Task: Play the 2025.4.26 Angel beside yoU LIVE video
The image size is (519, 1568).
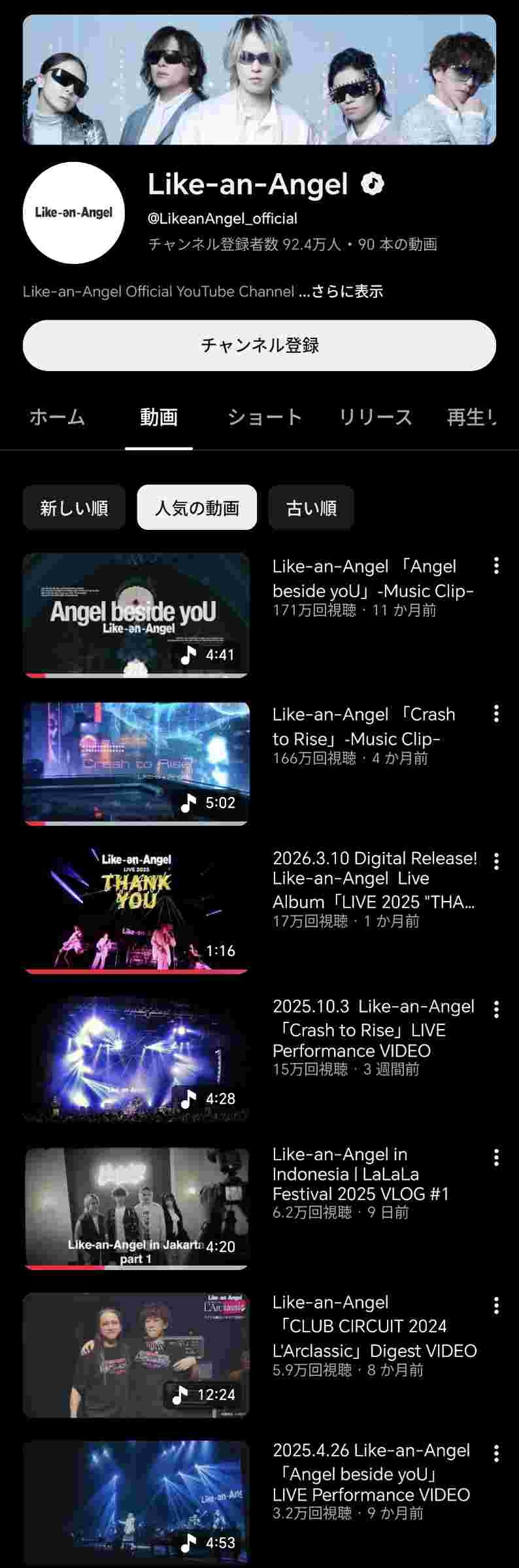Action: pos(136,1503)
